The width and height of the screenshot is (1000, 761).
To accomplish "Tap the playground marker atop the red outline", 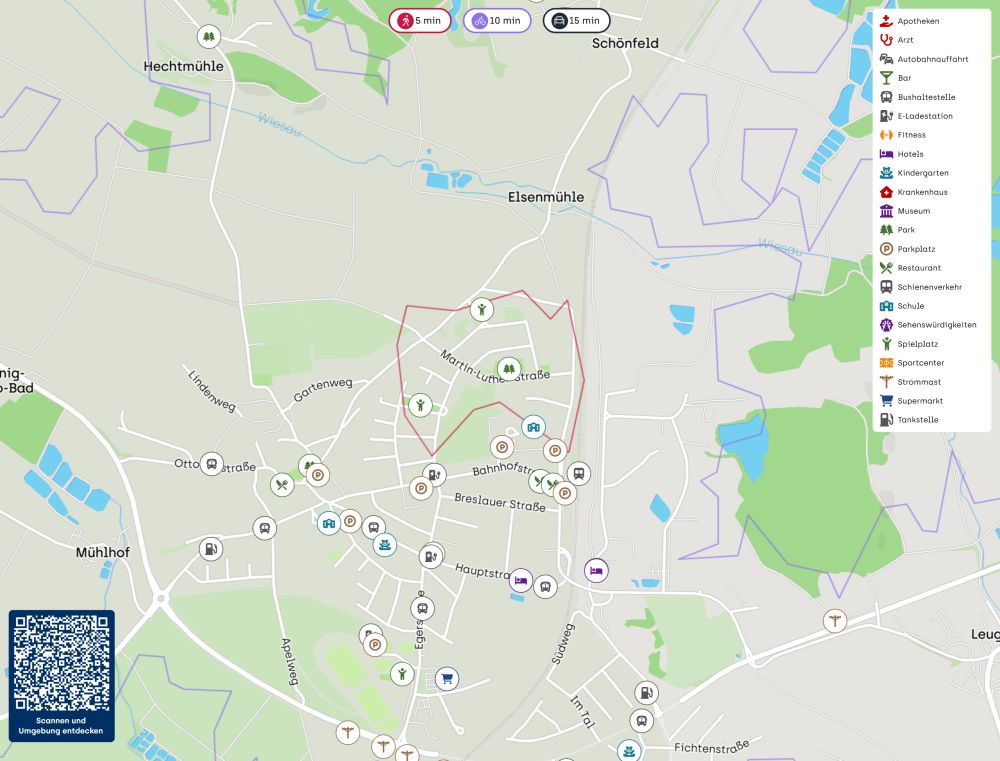I will coord(483,309).
